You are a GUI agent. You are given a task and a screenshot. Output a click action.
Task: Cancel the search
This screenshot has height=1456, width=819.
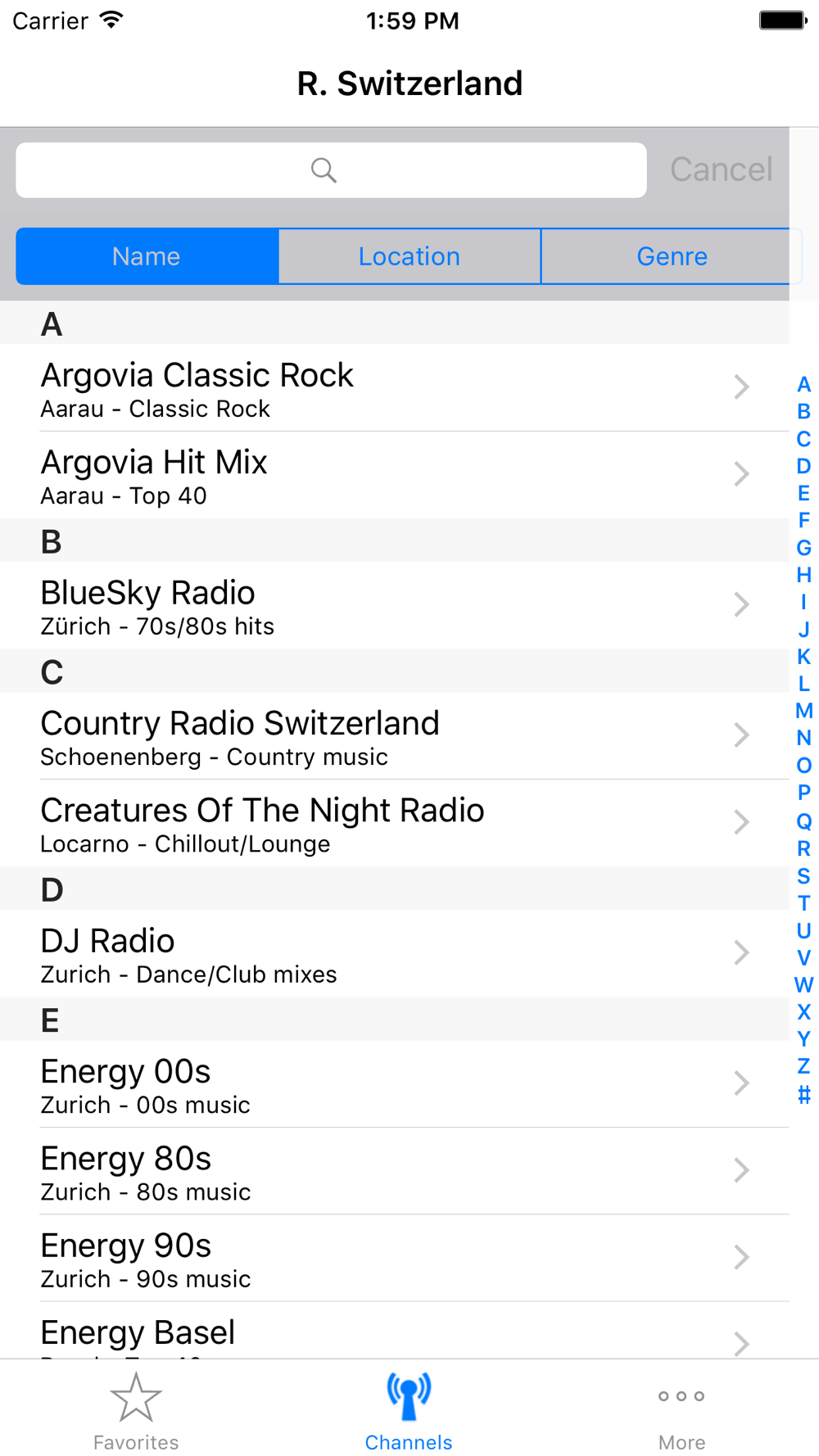click(x=721, y=170)
